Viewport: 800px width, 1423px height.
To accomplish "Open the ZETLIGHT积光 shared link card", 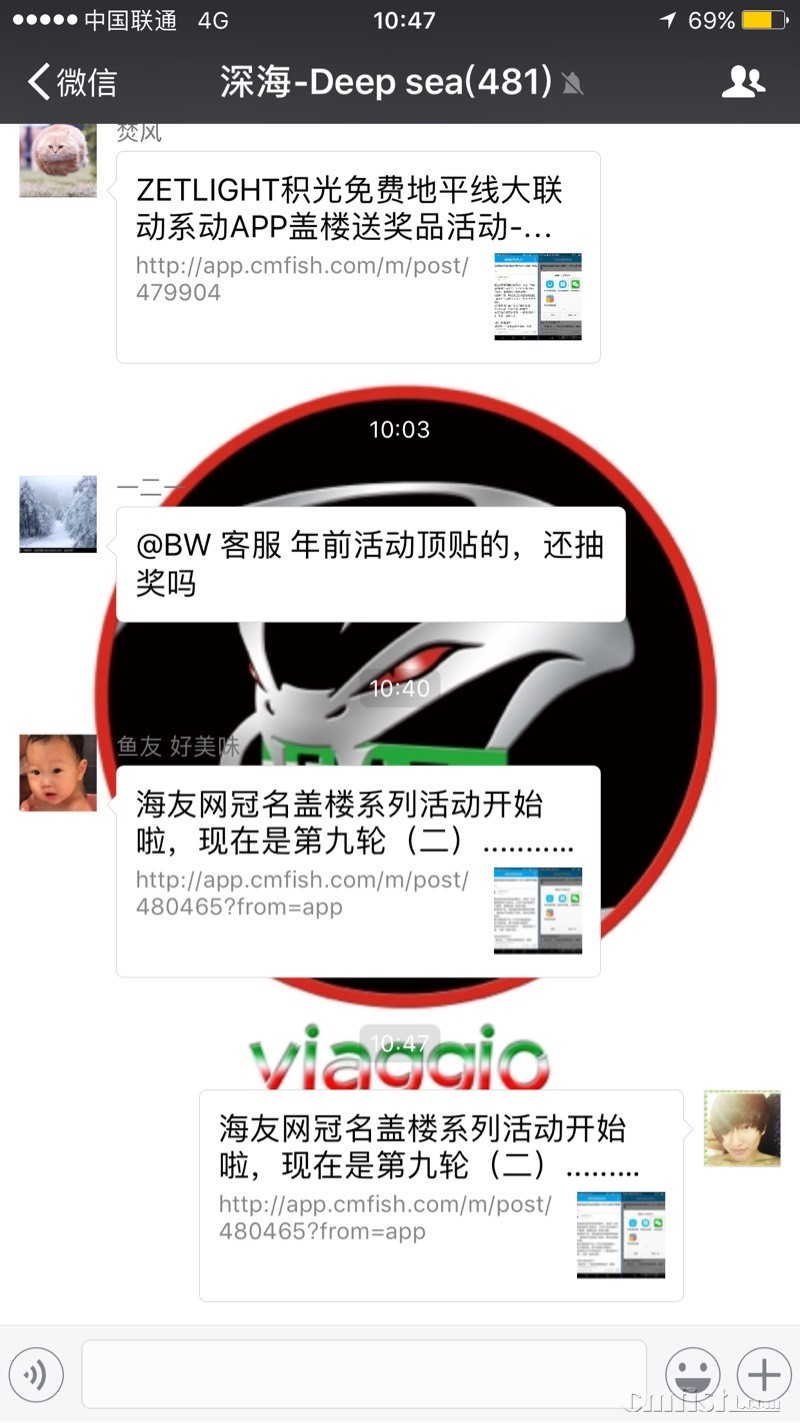I will coord(358,257).
